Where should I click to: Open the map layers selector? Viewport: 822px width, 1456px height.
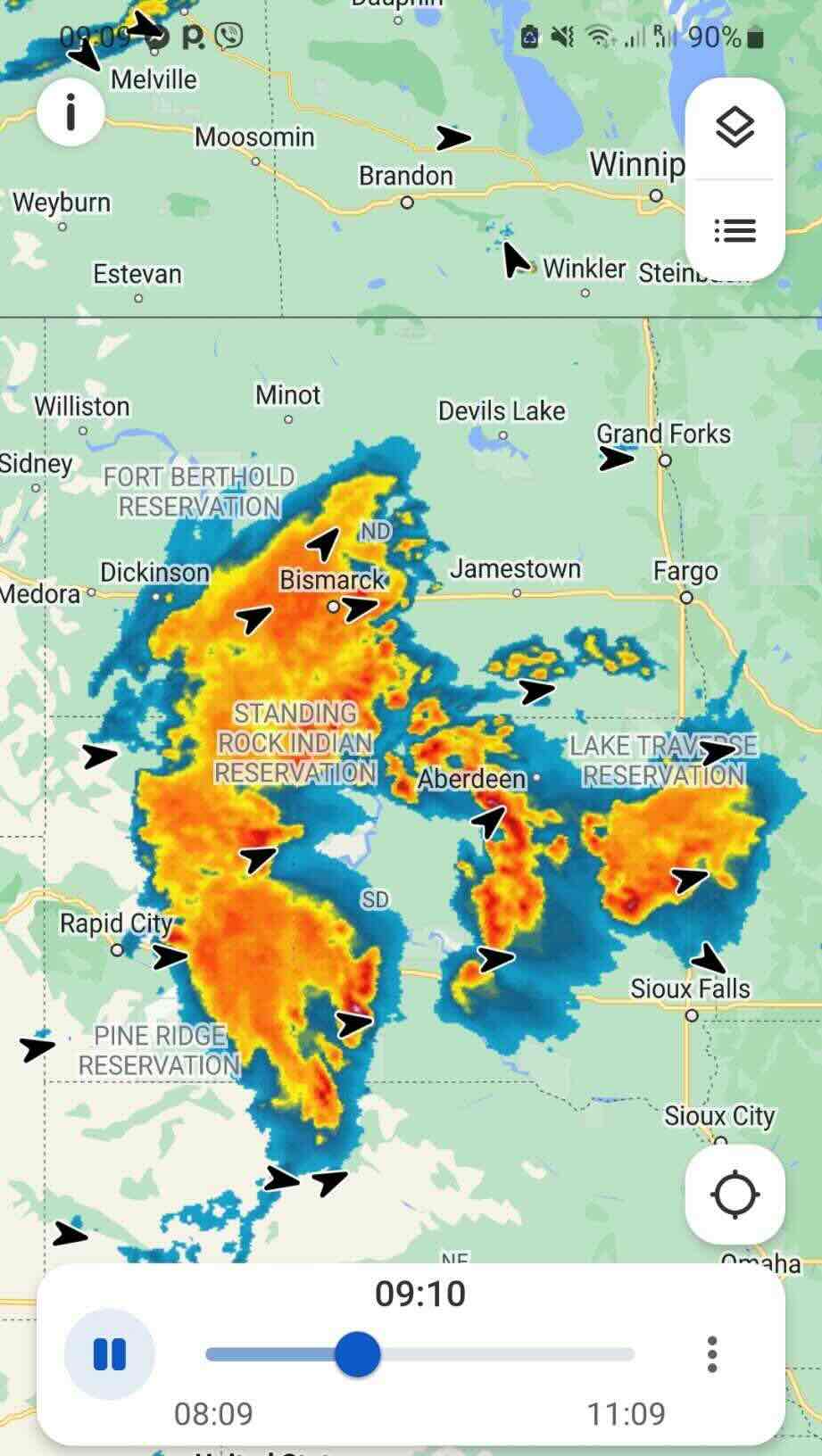coord(735,128)
